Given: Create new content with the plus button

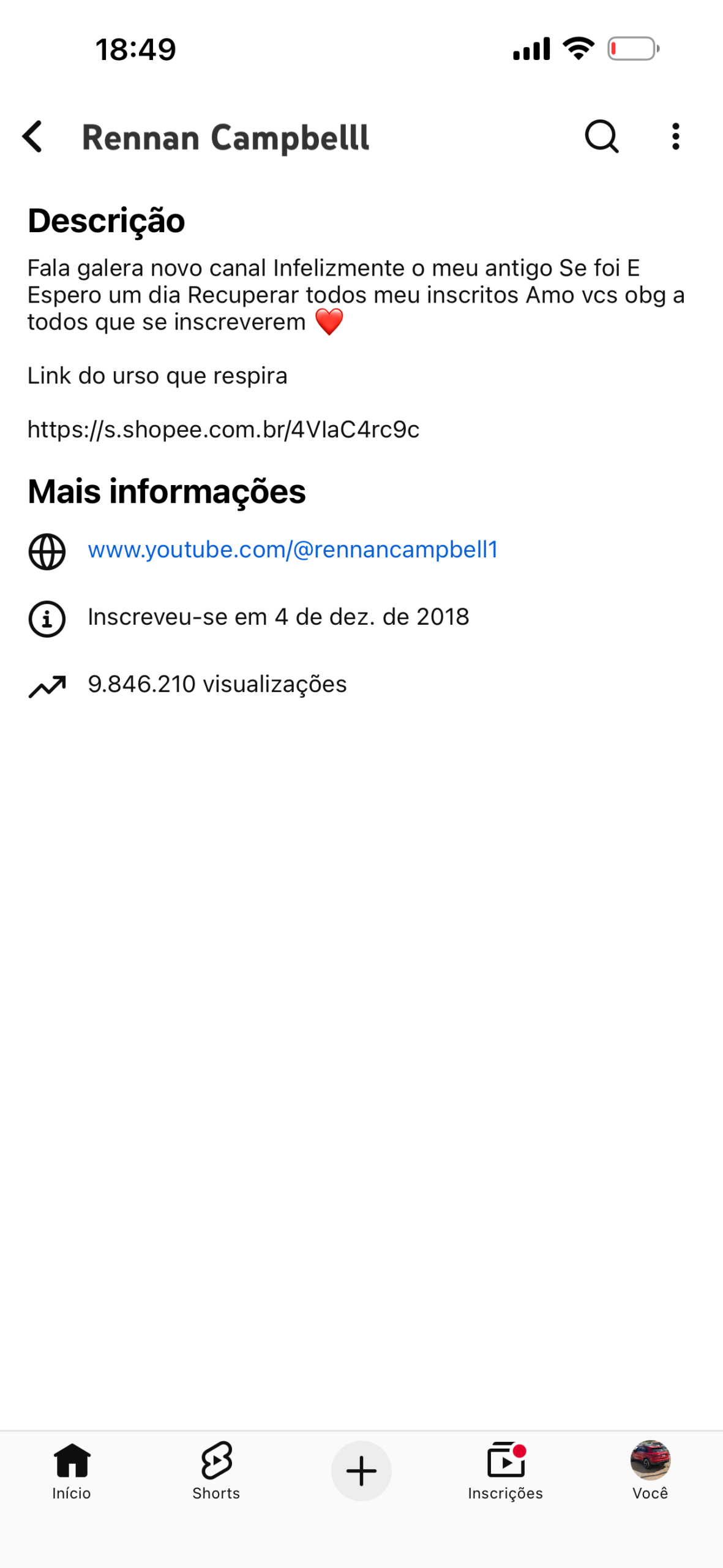Looking at the screenshot, I should coord(361,1471).
